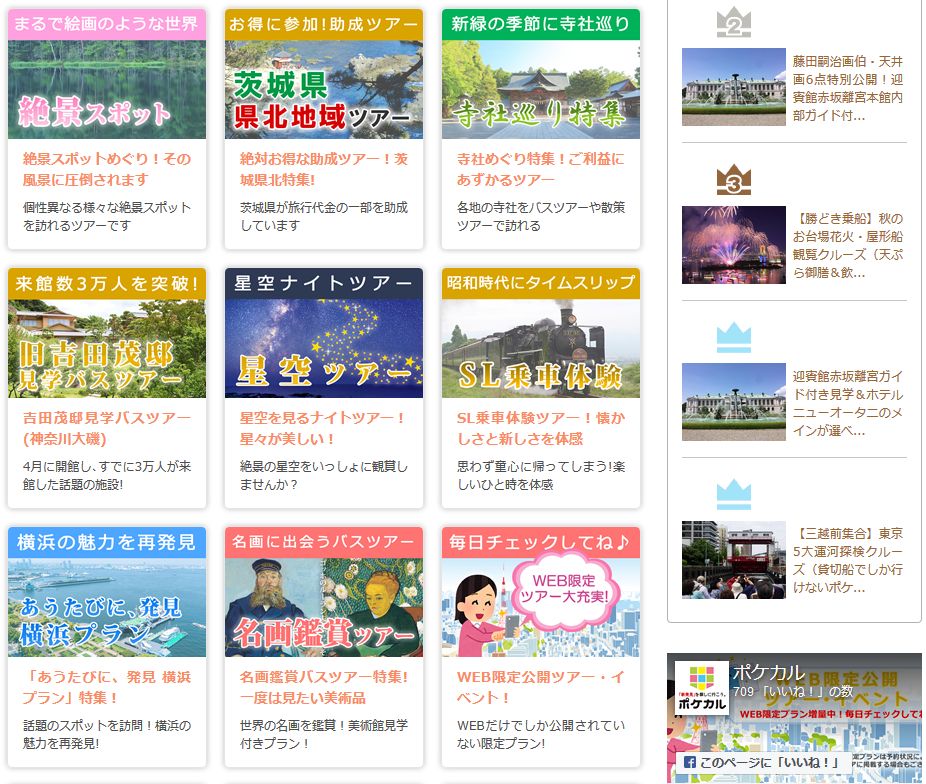The height and width of the screenshot is (784, 926).
Task: Like the ポケカル Facebook page
Action: [762, 762]
